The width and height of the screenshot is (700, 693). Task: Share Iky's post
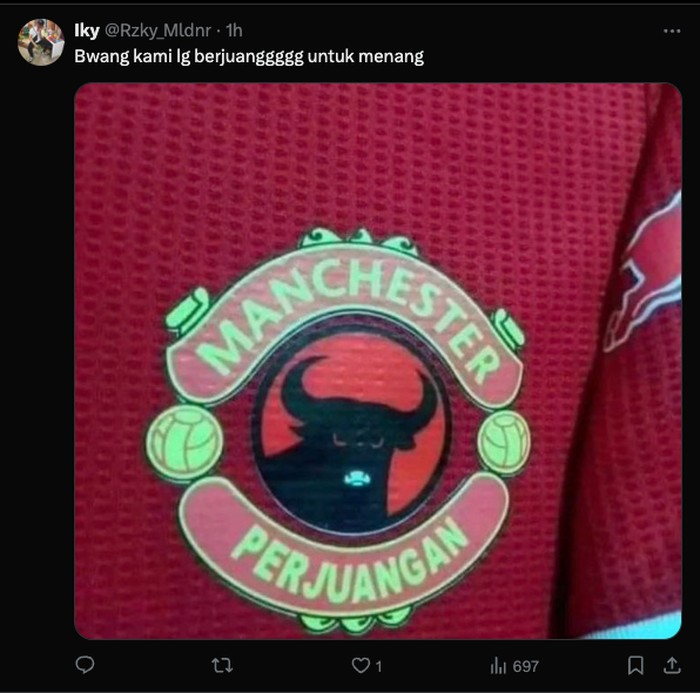(x=672, y=665)
